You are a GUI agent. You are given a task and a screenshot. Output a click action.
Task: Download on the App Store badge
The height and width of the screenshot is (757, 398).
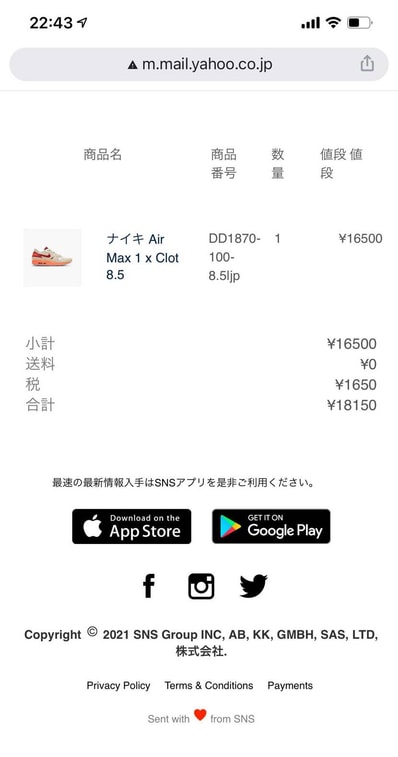131,526
